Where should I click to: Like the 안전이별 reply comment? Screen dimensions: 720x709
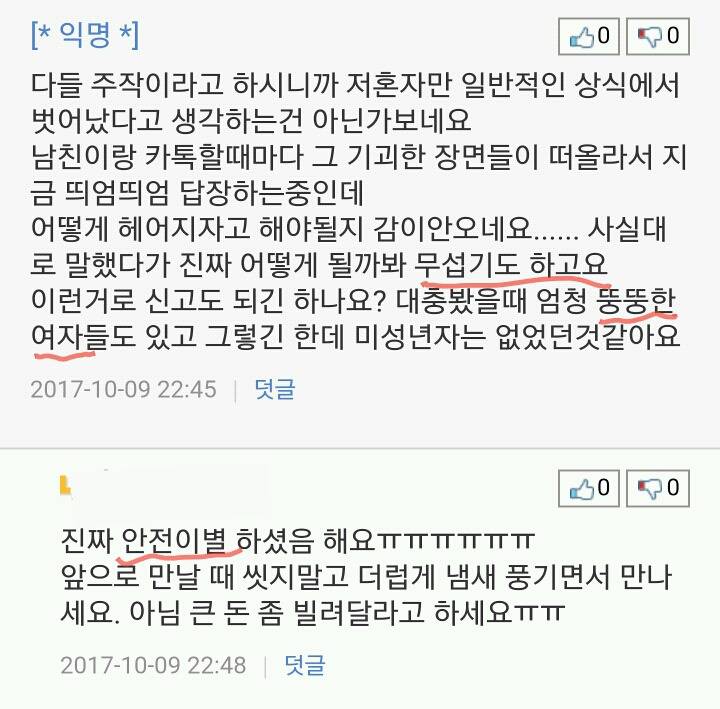[589, 488]
